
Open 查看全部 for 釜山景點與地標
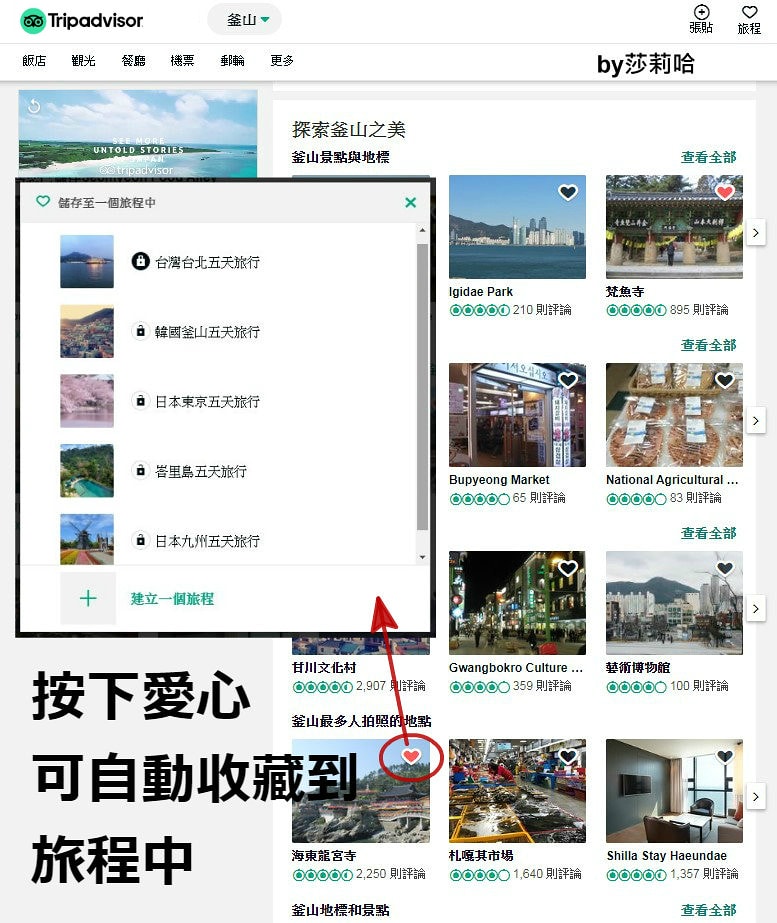[x=708, y=157]
